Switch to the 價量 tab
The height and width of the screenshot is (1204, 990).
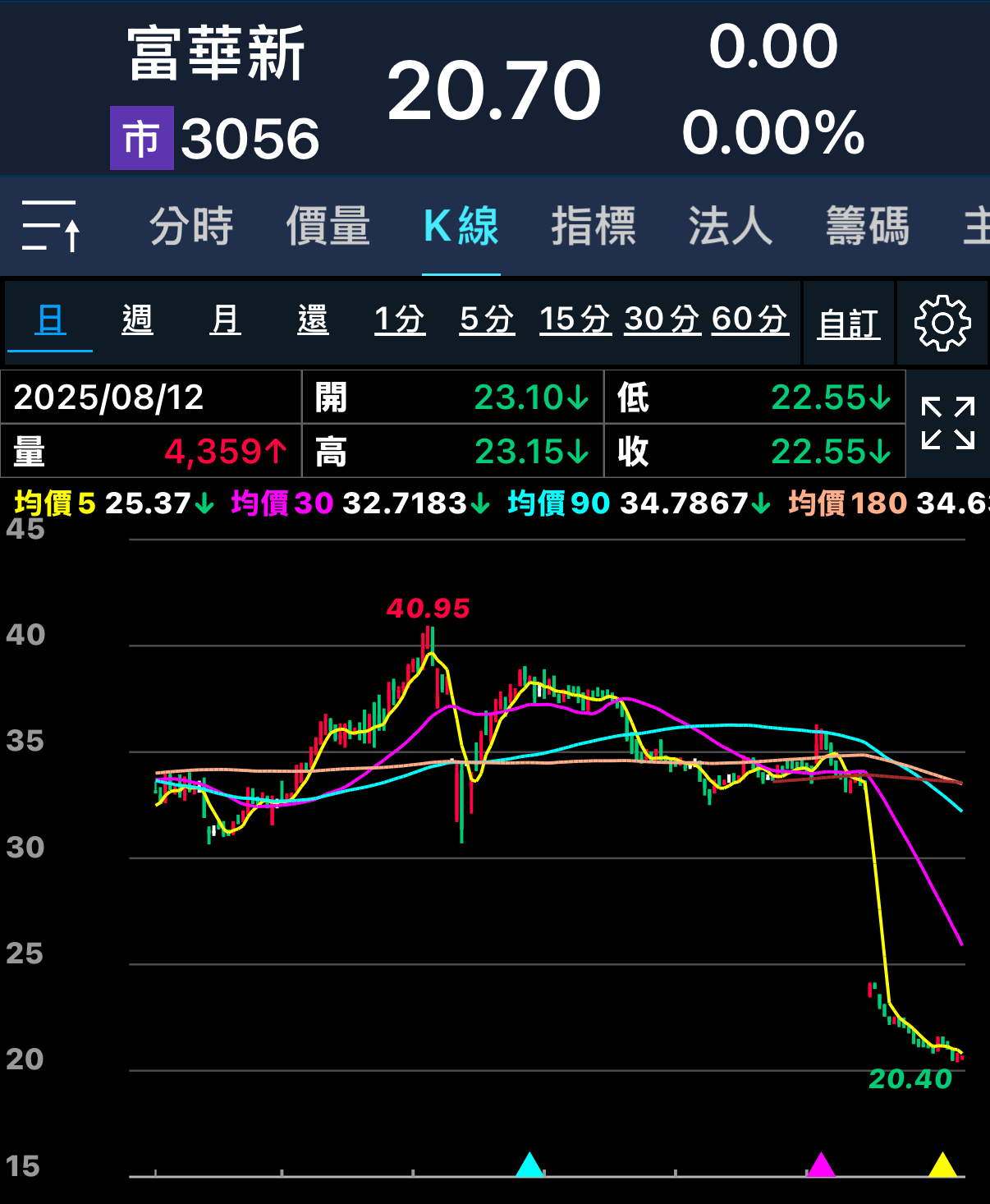[328, 226]
